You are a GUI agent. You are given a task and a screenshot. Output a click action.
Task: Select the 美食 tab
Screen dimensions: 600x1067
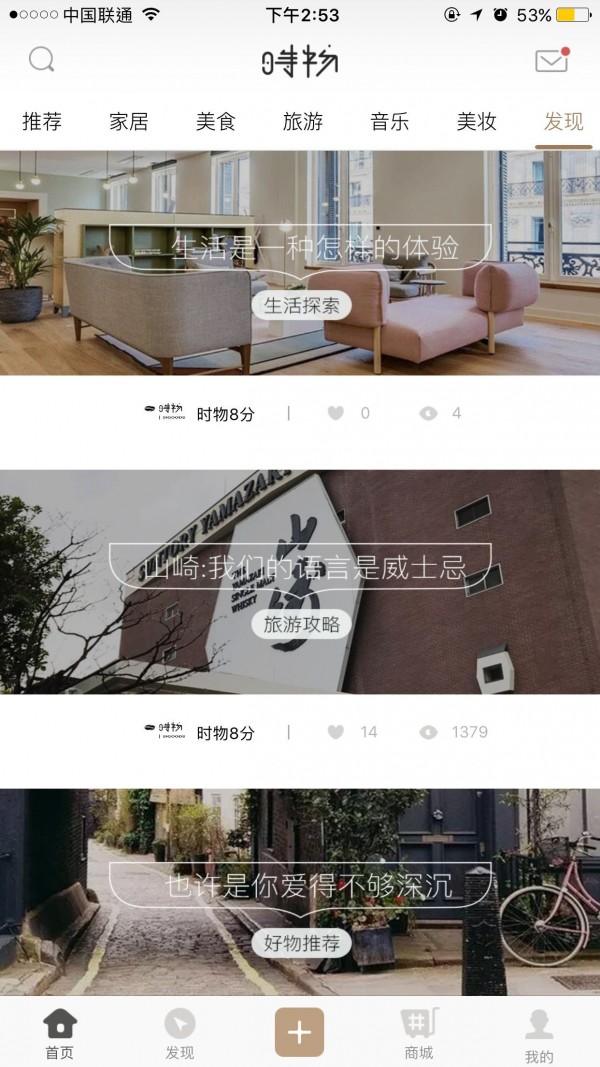[x=216, y=122]
